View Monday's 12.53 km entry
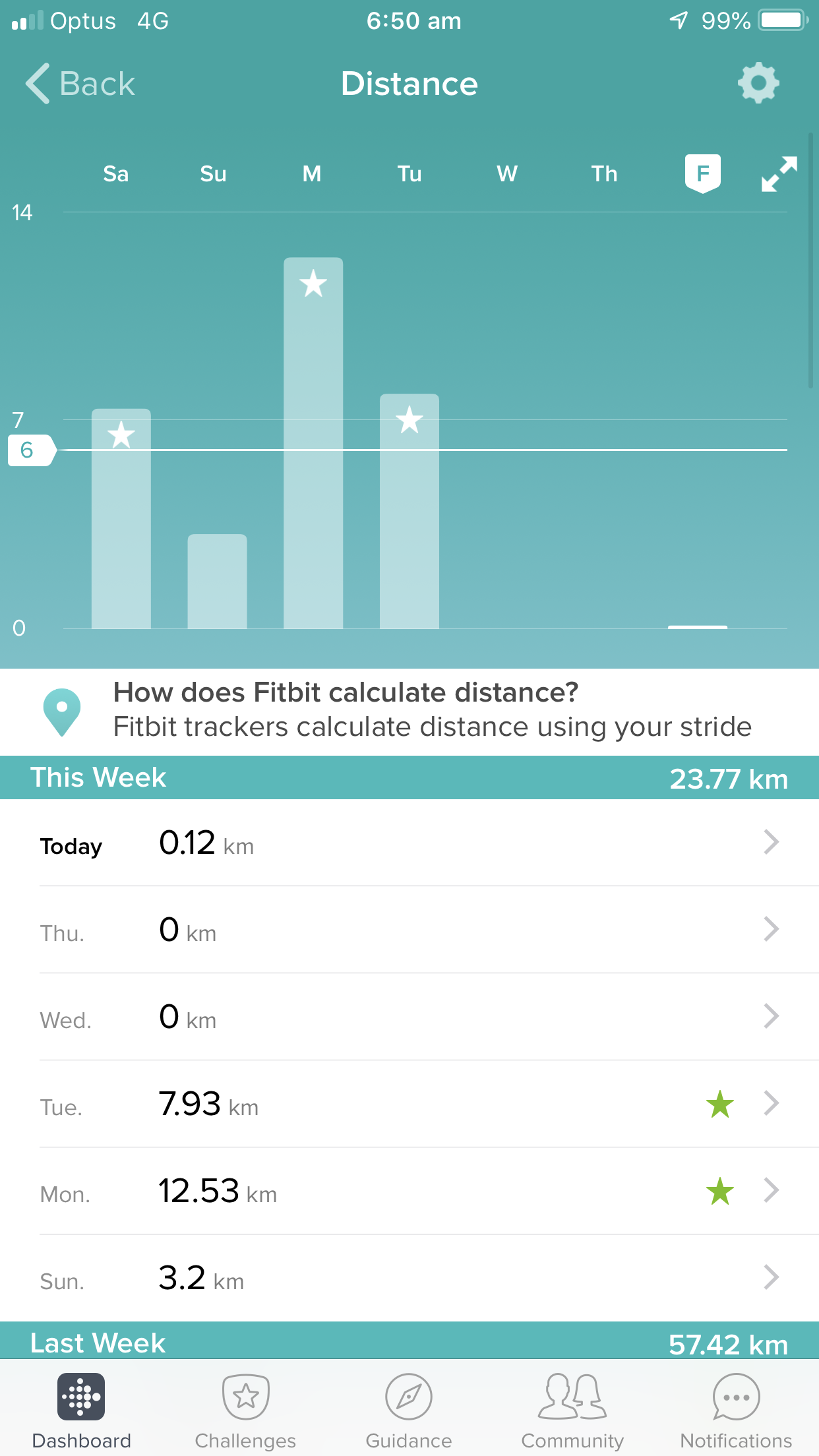 tap(409, 1191)
